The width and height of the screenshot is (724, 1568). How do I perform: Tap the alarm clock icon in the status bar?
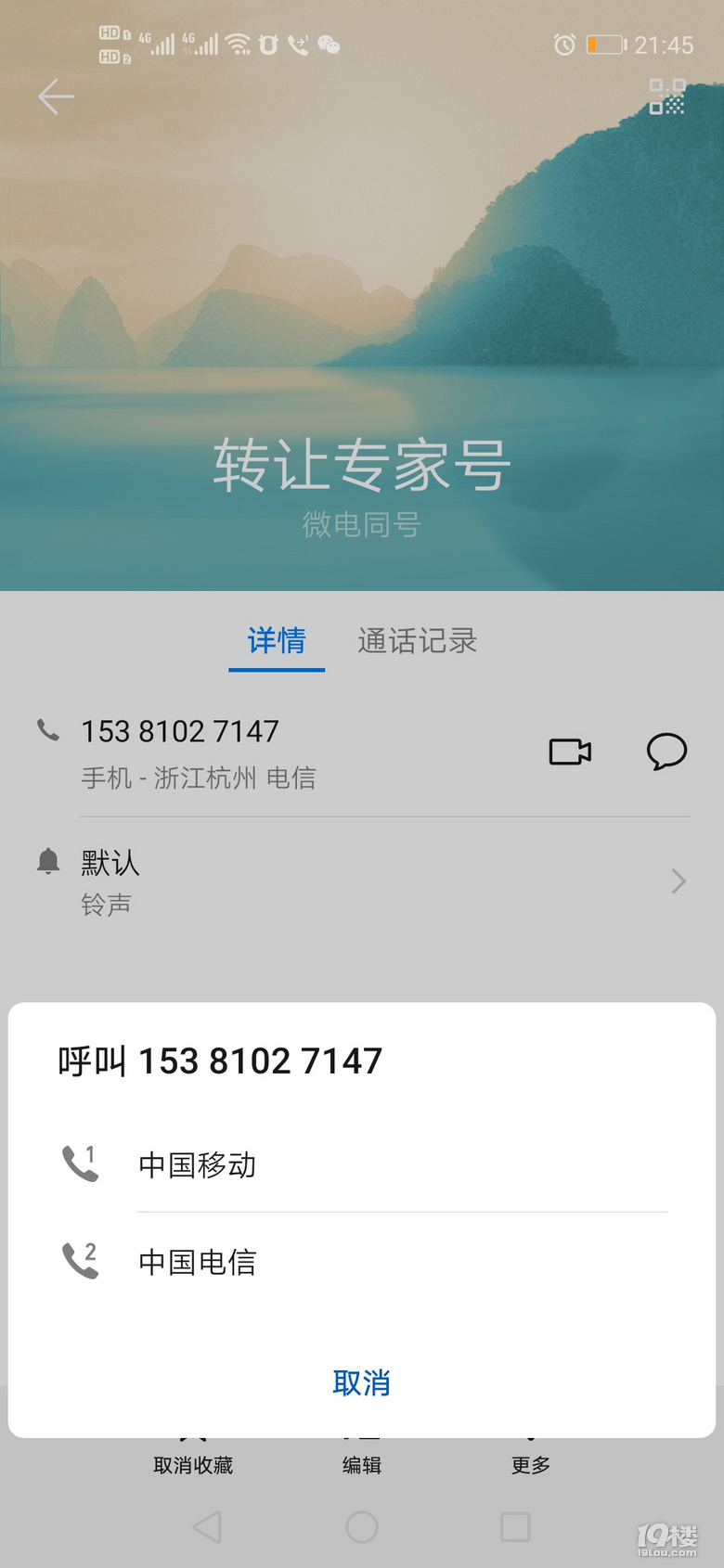[x=565, y=44]
